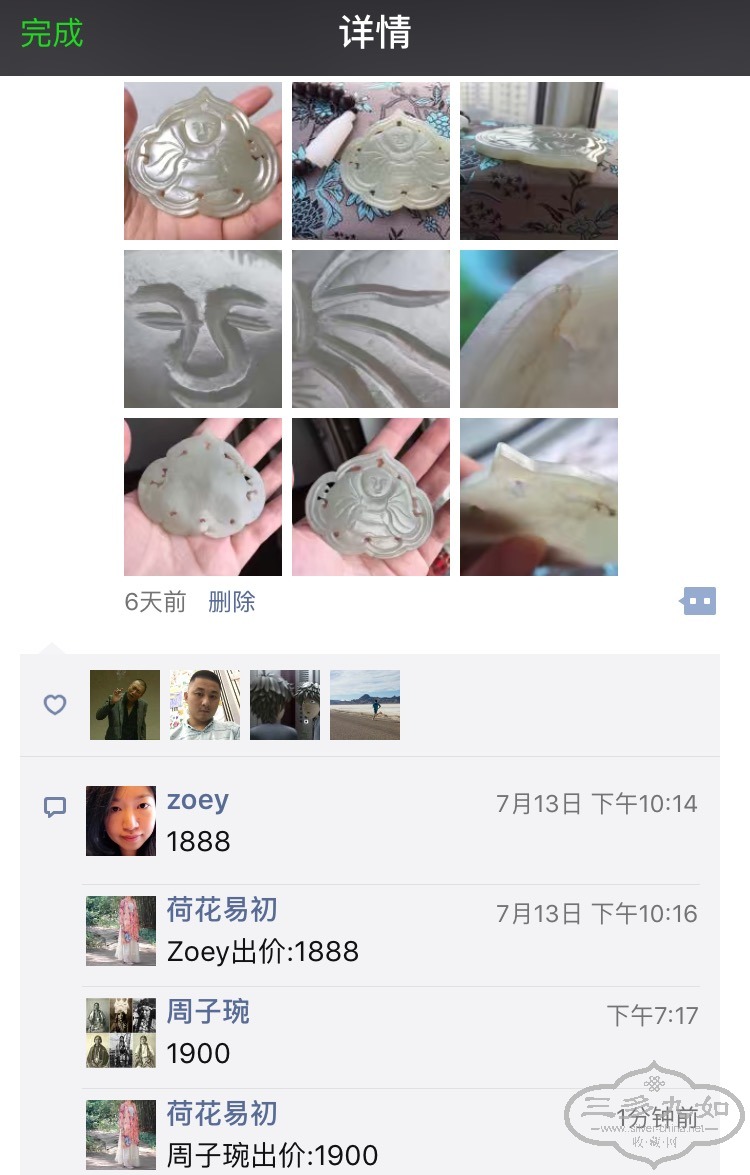Open the last photo showing the pendant's edge
Screen dimensions: 750x1175
coord(539,497)
